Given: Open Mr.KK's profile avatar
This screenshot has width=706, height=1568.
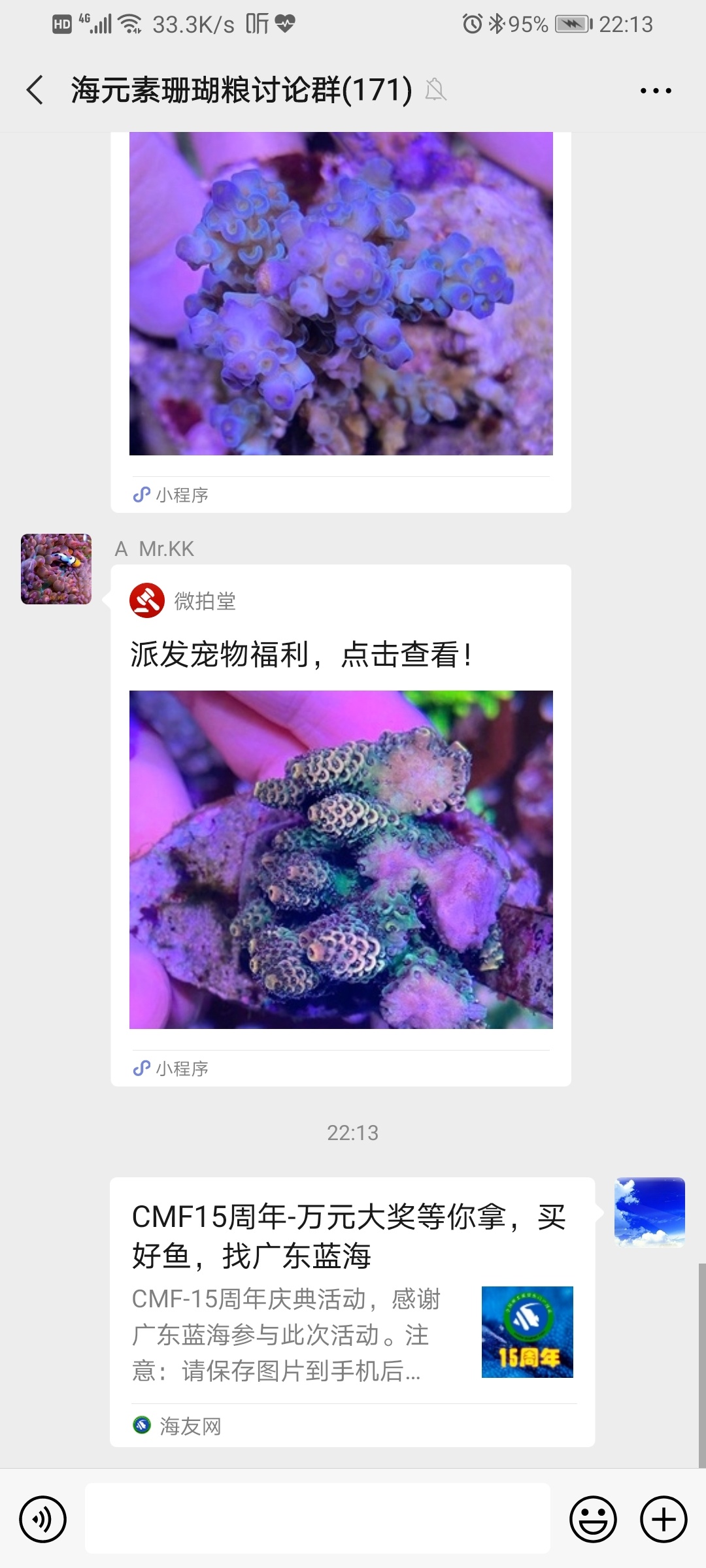Looking at the screenshot, I should coord(56,569).
